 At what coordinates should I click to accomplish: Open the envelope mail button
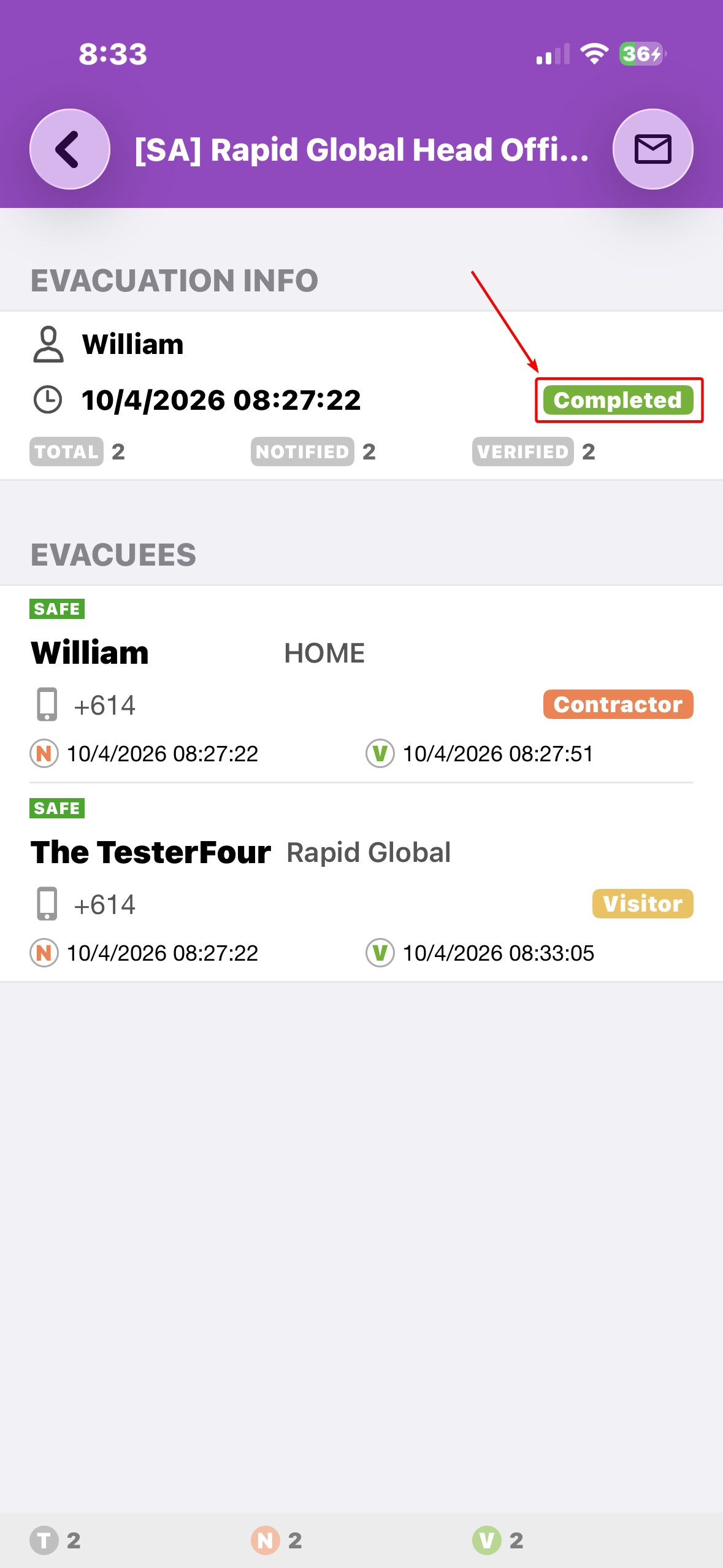pos(652,149)
